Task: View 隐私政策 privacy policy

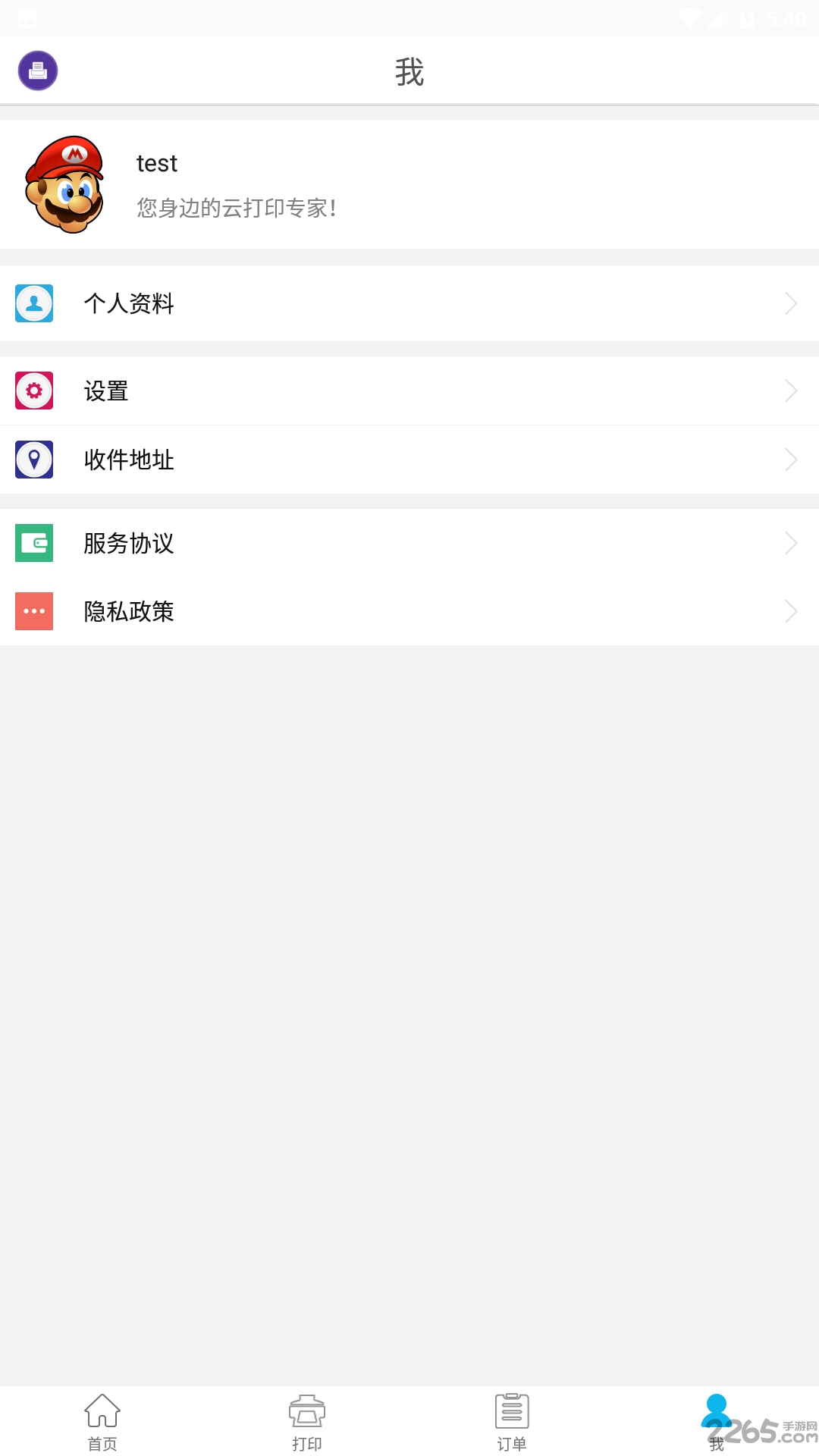Action: pyautogui.click(x=409, y=611)
